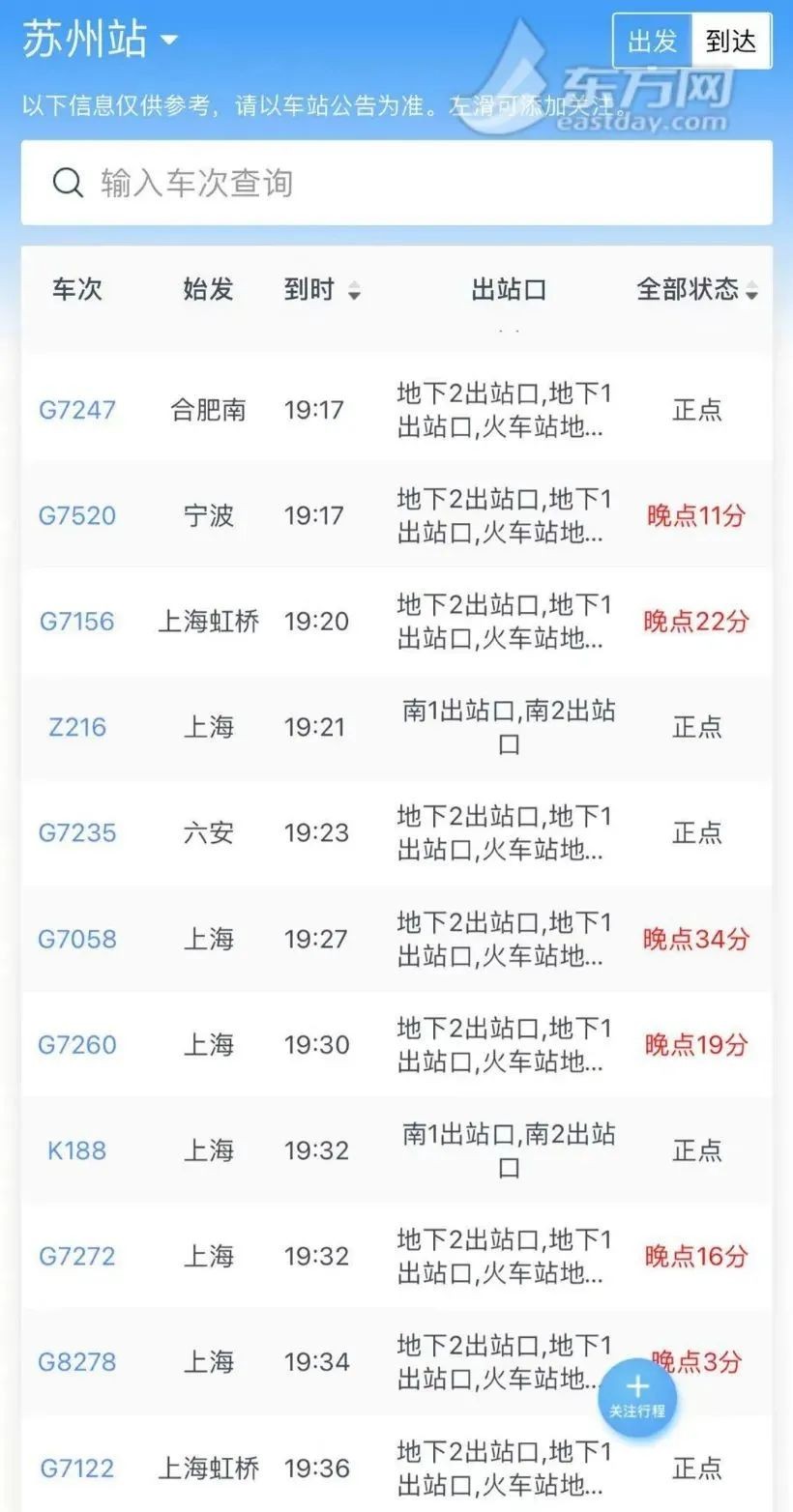Open the Z216 train row

coord(77,727)
